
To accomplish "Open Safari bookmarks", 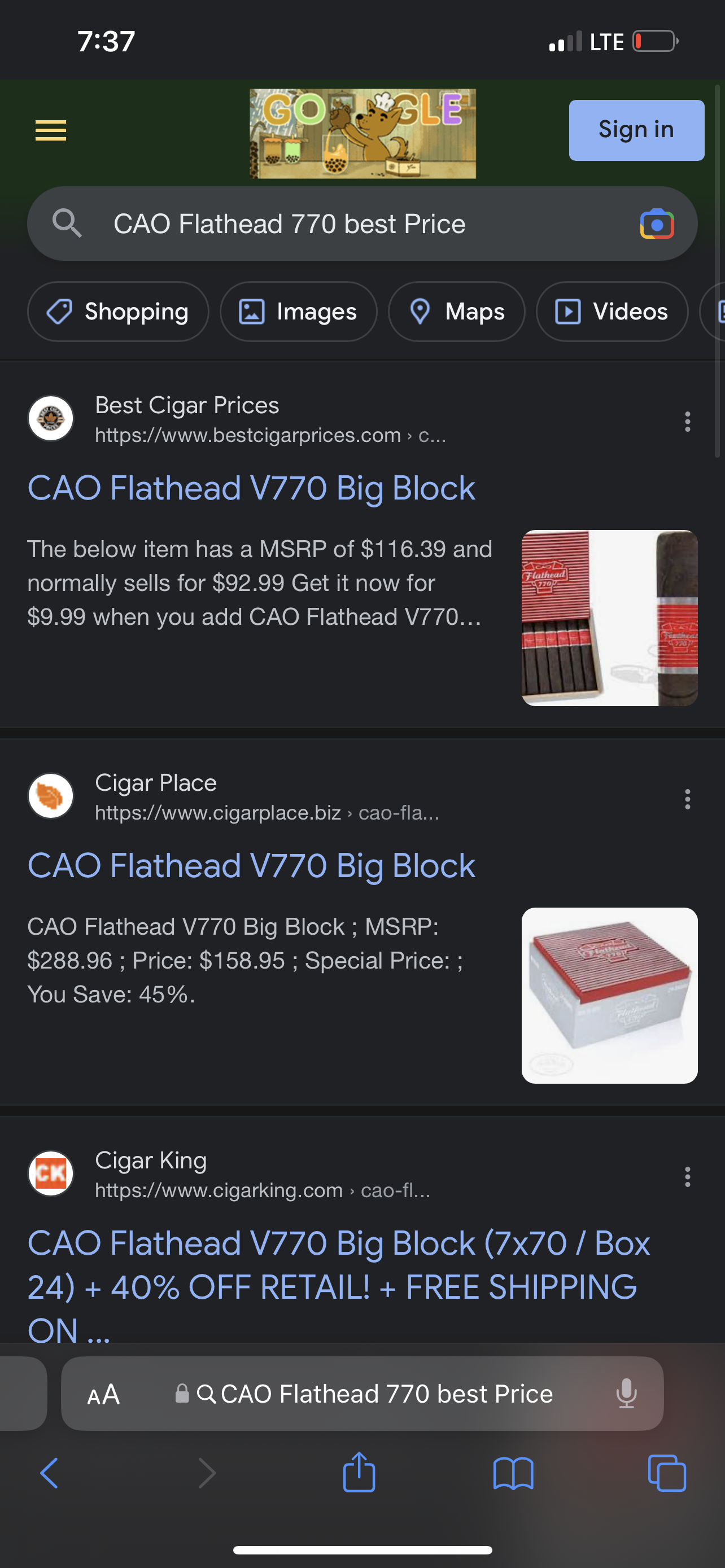I will point(513,1473).
